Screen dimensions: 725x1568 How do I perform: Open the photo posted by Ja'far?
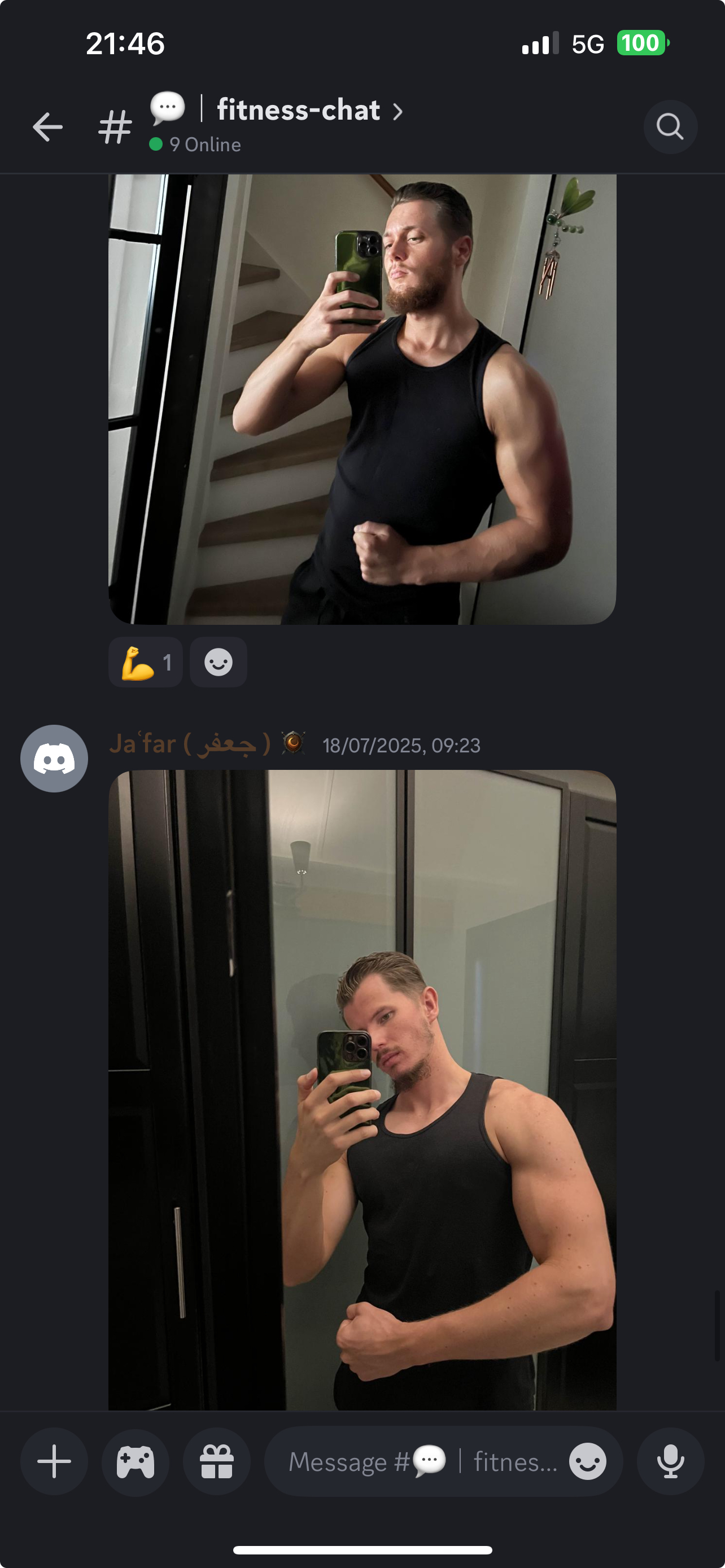[x=362, y=1090]
